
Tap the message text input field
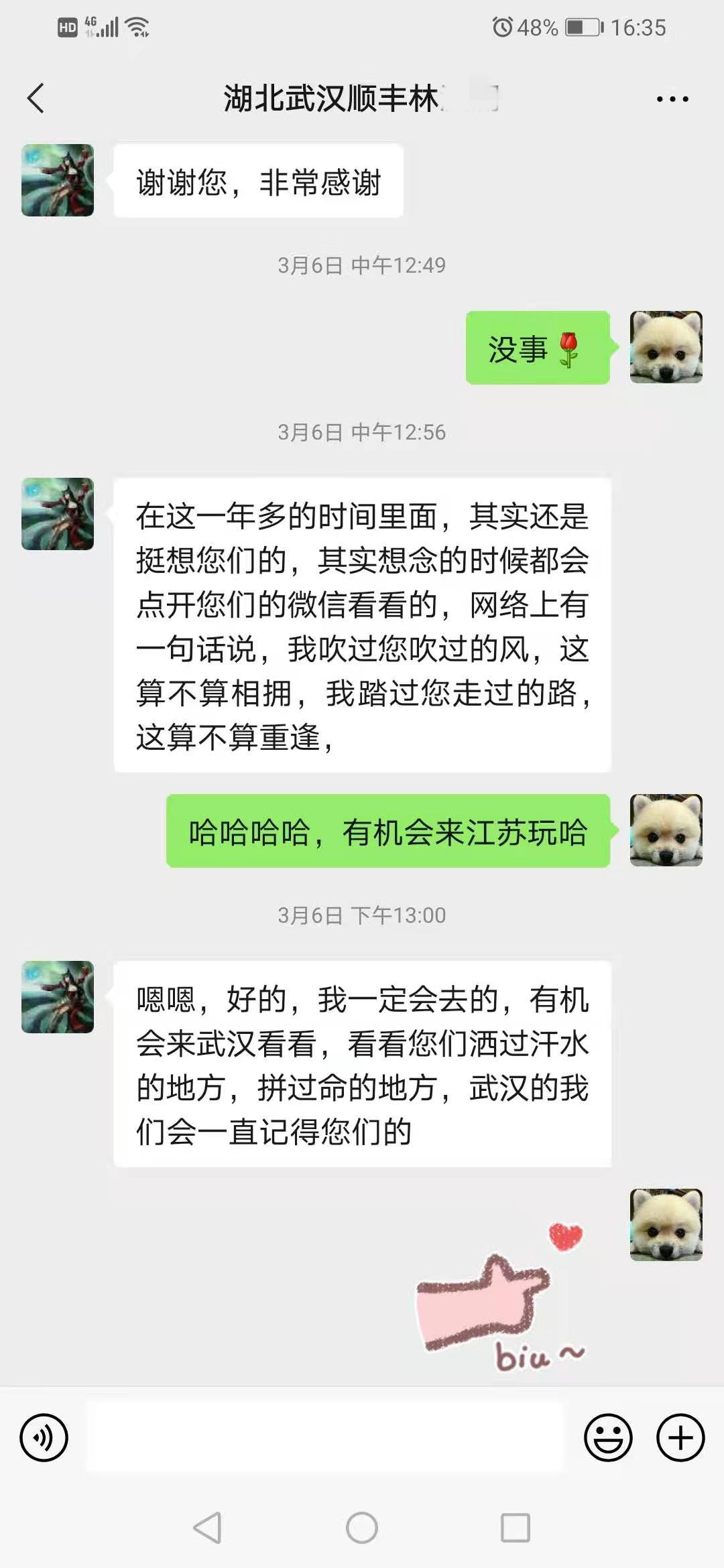coord(325,1437)
